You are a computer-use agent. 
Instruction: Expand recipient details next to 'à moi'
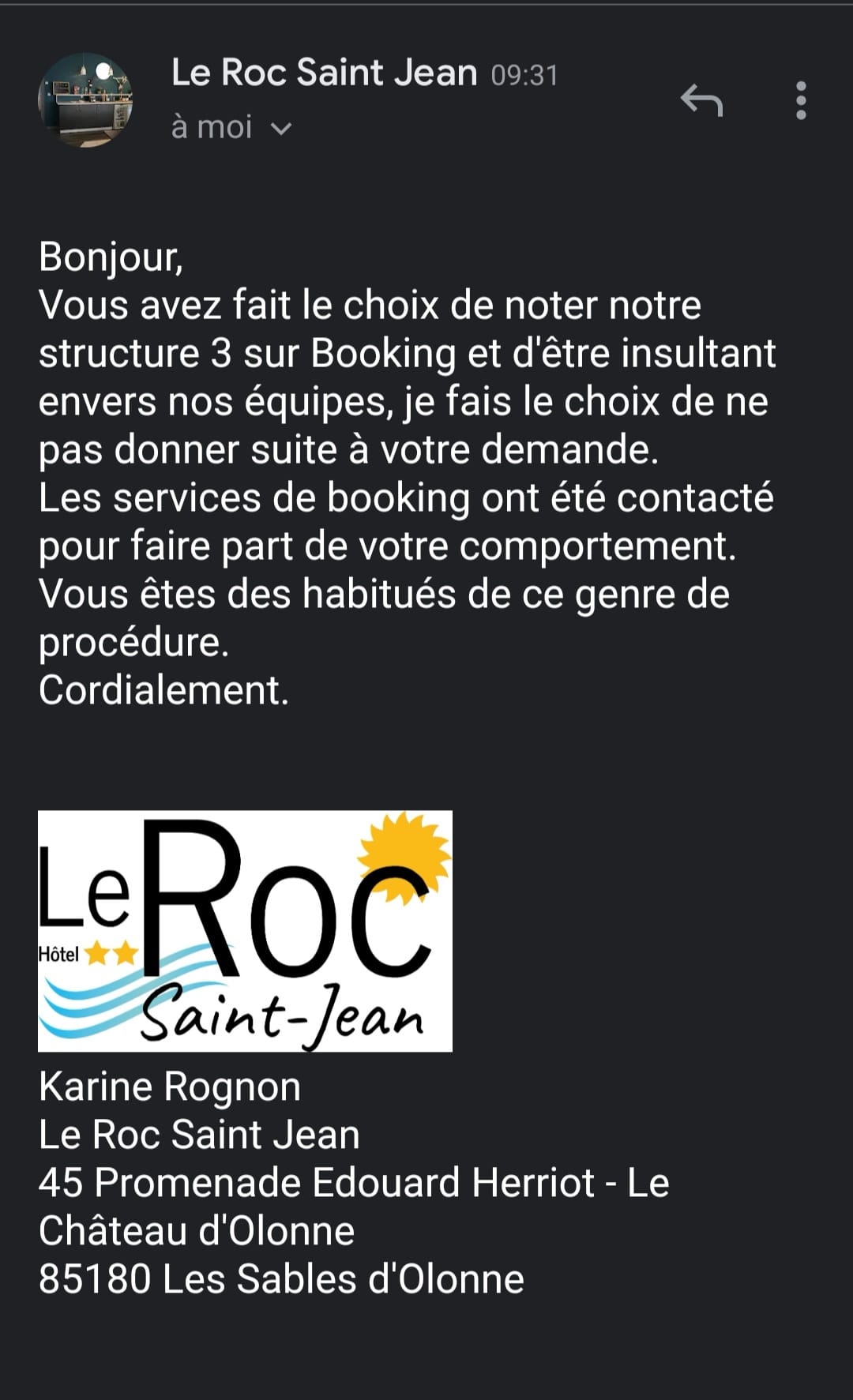tap(281, 128)
